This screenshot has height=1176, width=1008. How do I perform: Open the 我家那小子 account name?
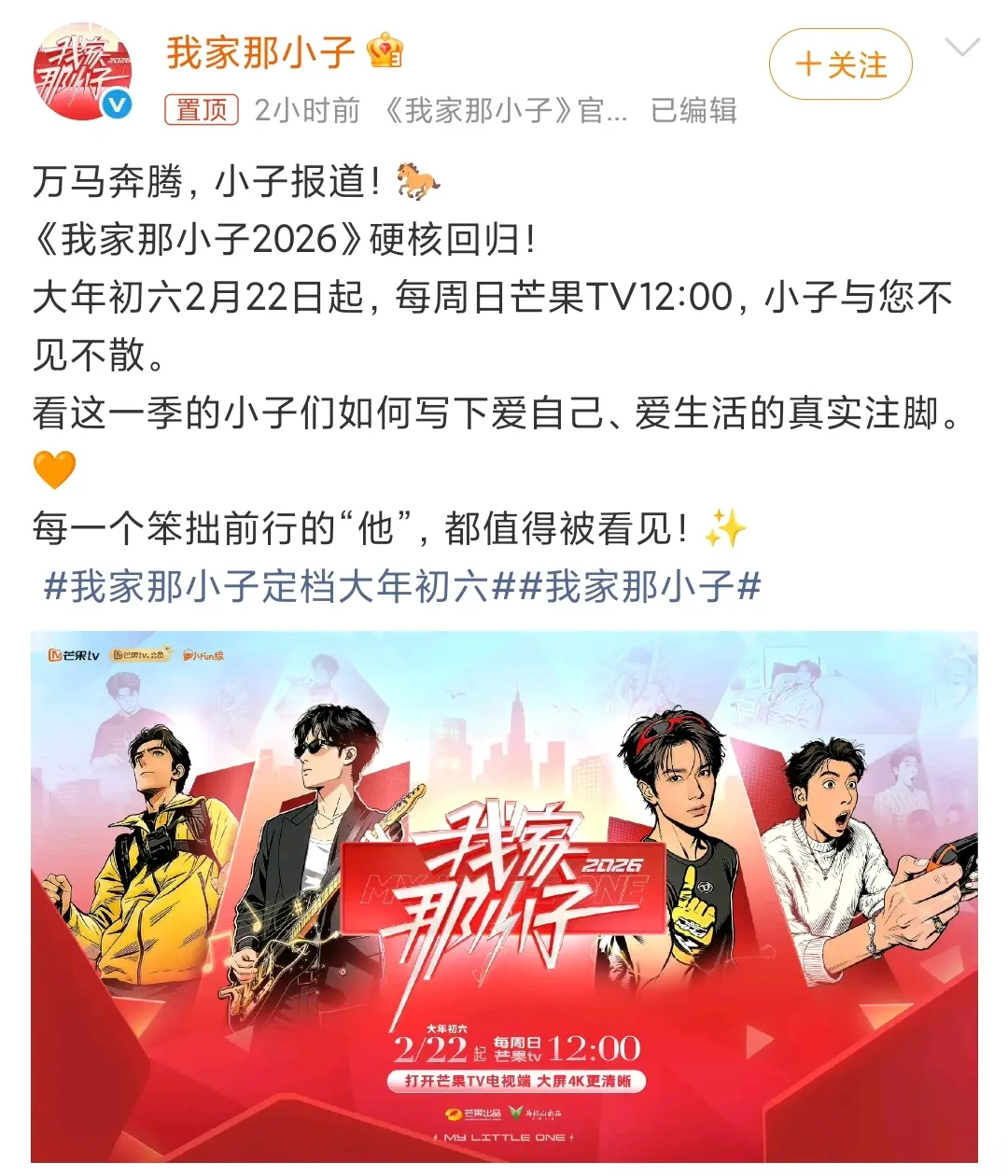point(260,53)
